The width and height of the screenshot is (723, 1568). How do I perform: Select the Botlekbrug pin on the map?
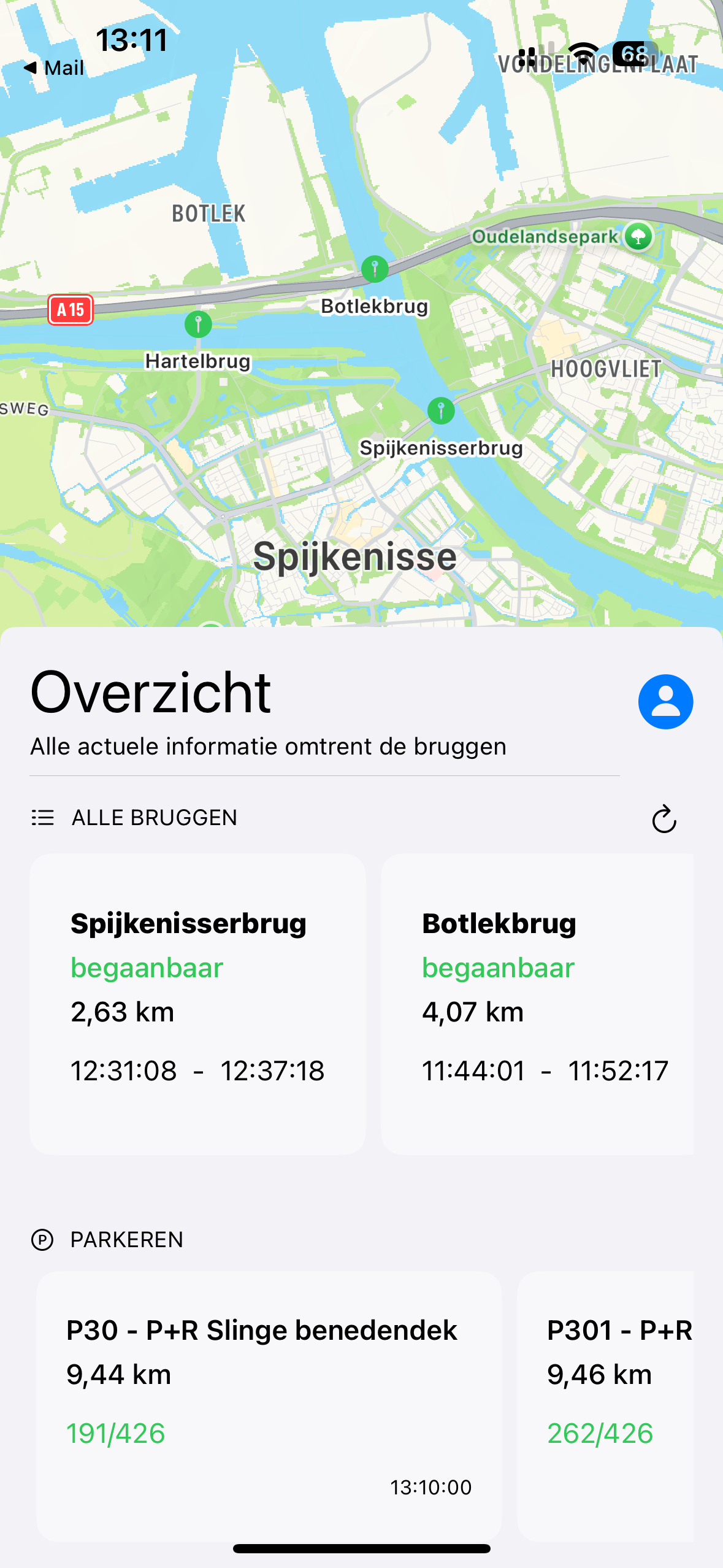[x=375, y=269]
